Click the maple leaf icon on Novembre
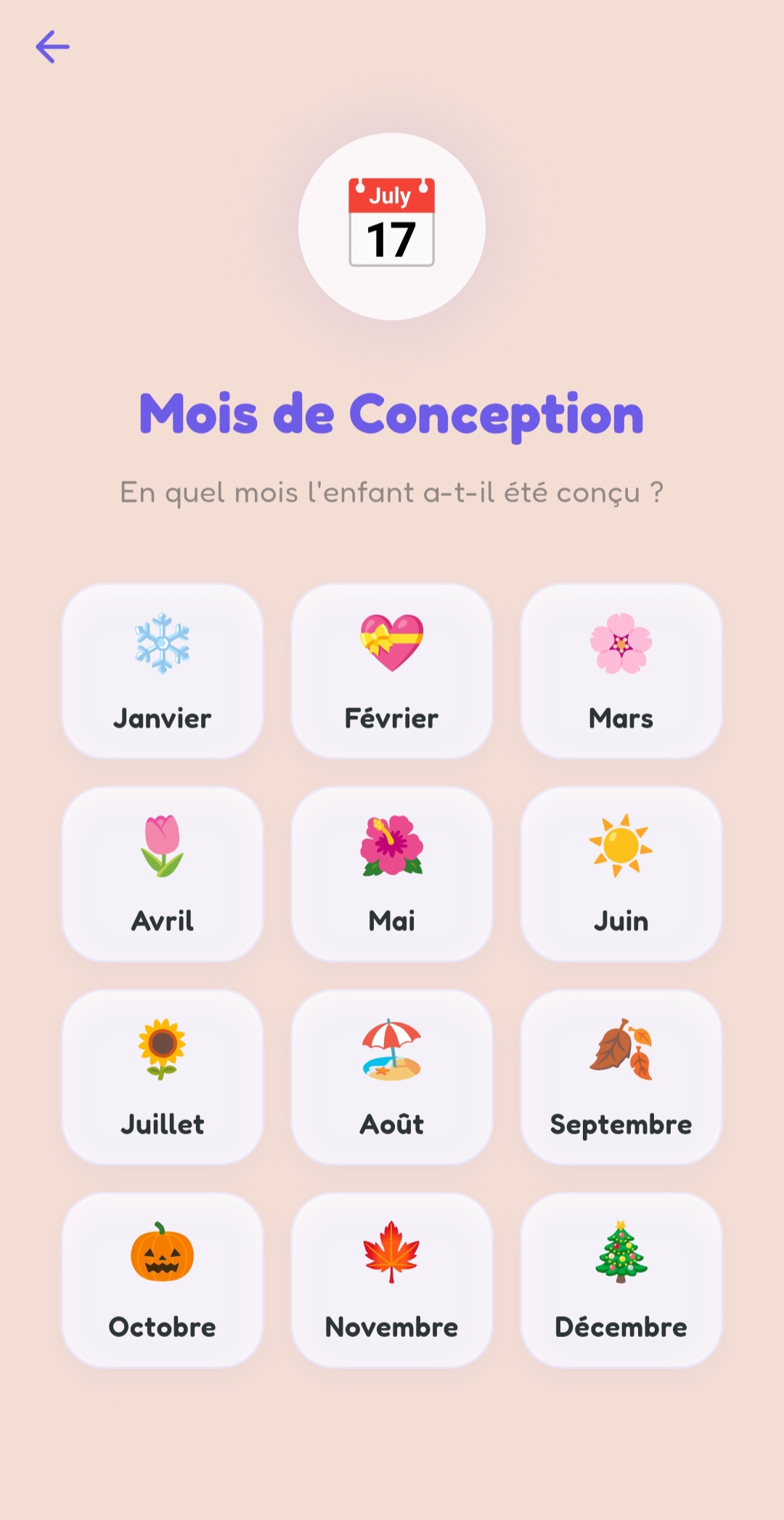Screen dimensions: 784x1520 point(391,1255)
